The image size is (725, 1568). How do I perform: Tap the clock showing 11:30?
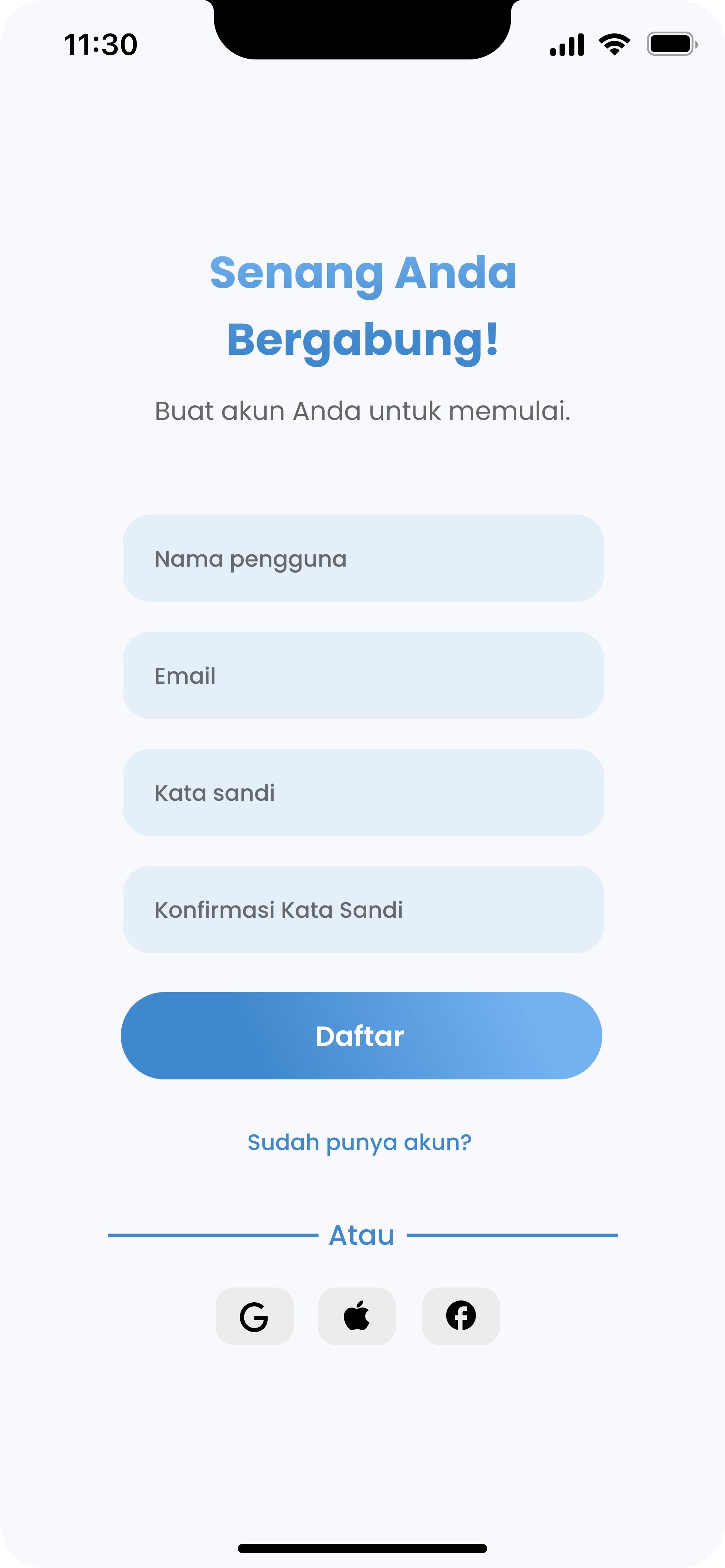pos(101,45)
